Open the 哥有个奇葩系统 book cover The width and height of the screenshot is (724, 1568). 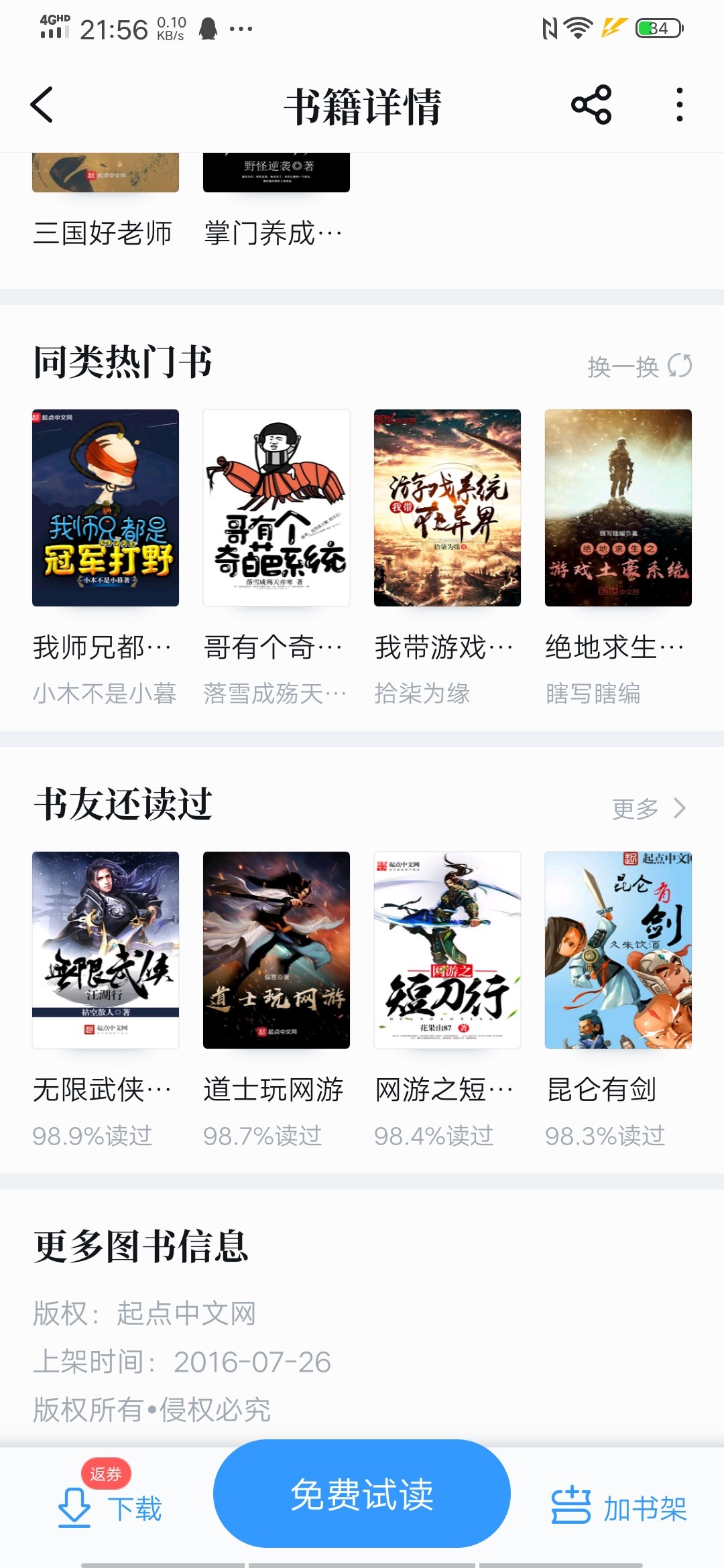[276, 508]
